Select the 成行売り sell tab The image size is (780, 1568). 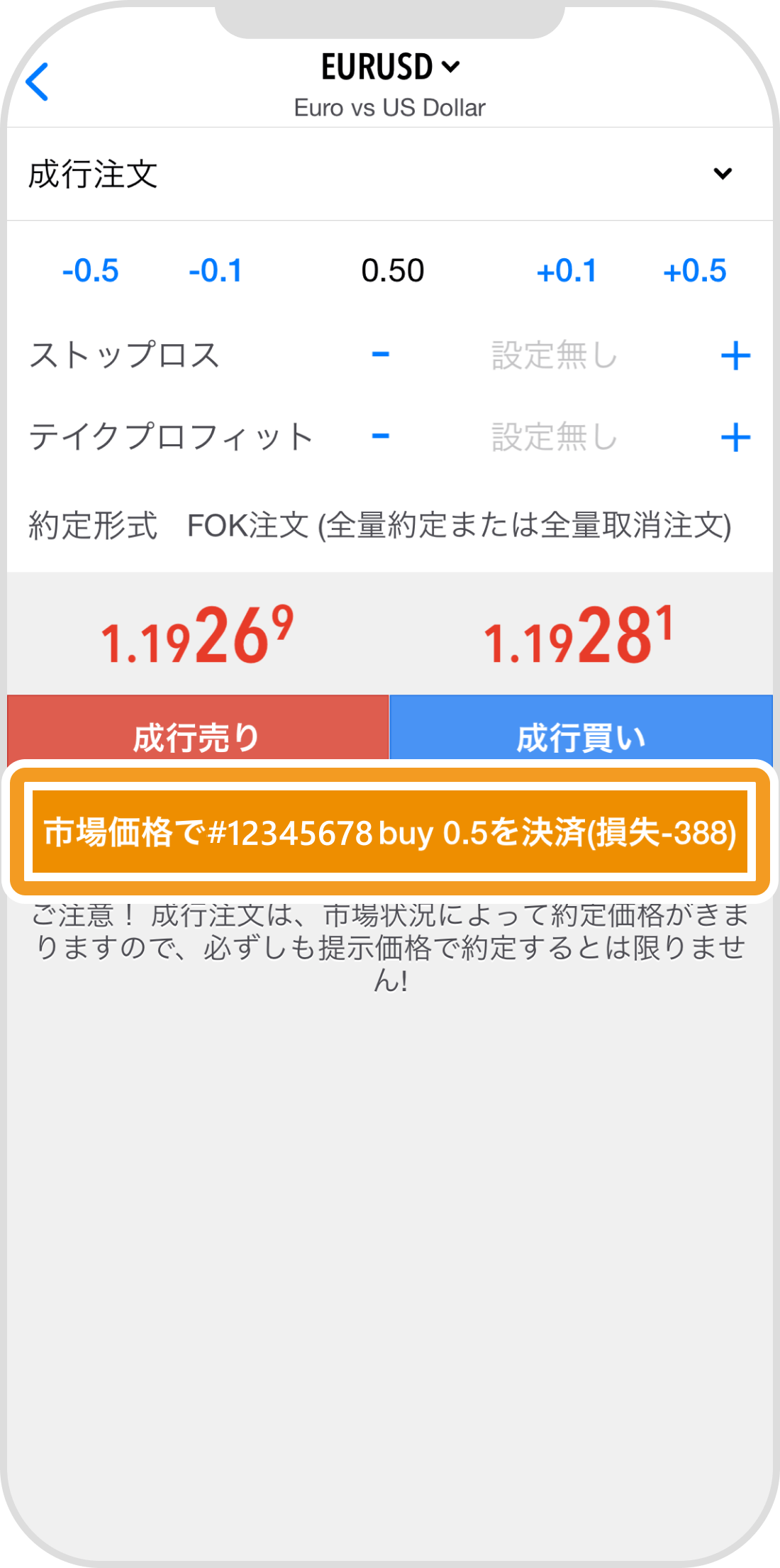pos(196,729)
